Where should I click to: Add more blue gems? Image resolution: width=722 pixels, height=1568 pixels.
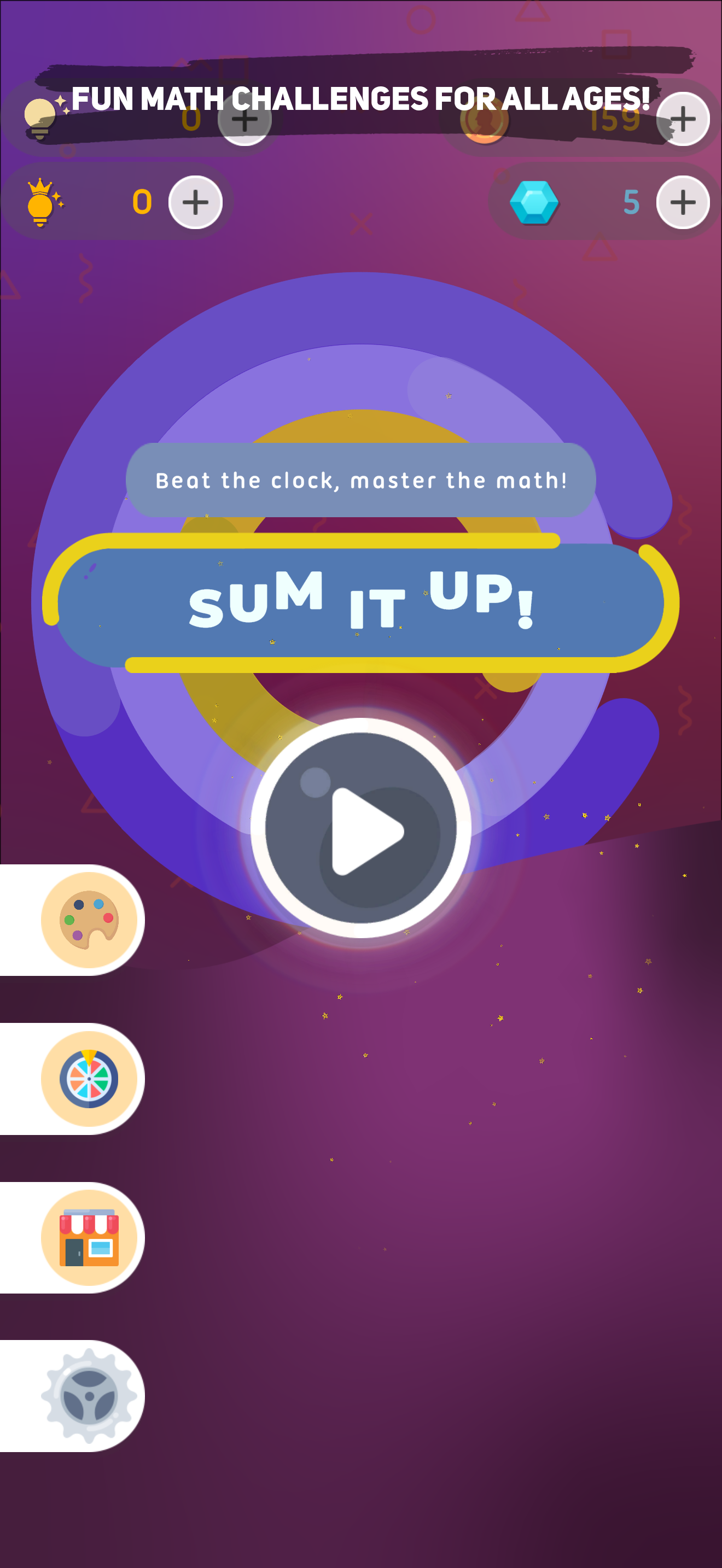683,202
